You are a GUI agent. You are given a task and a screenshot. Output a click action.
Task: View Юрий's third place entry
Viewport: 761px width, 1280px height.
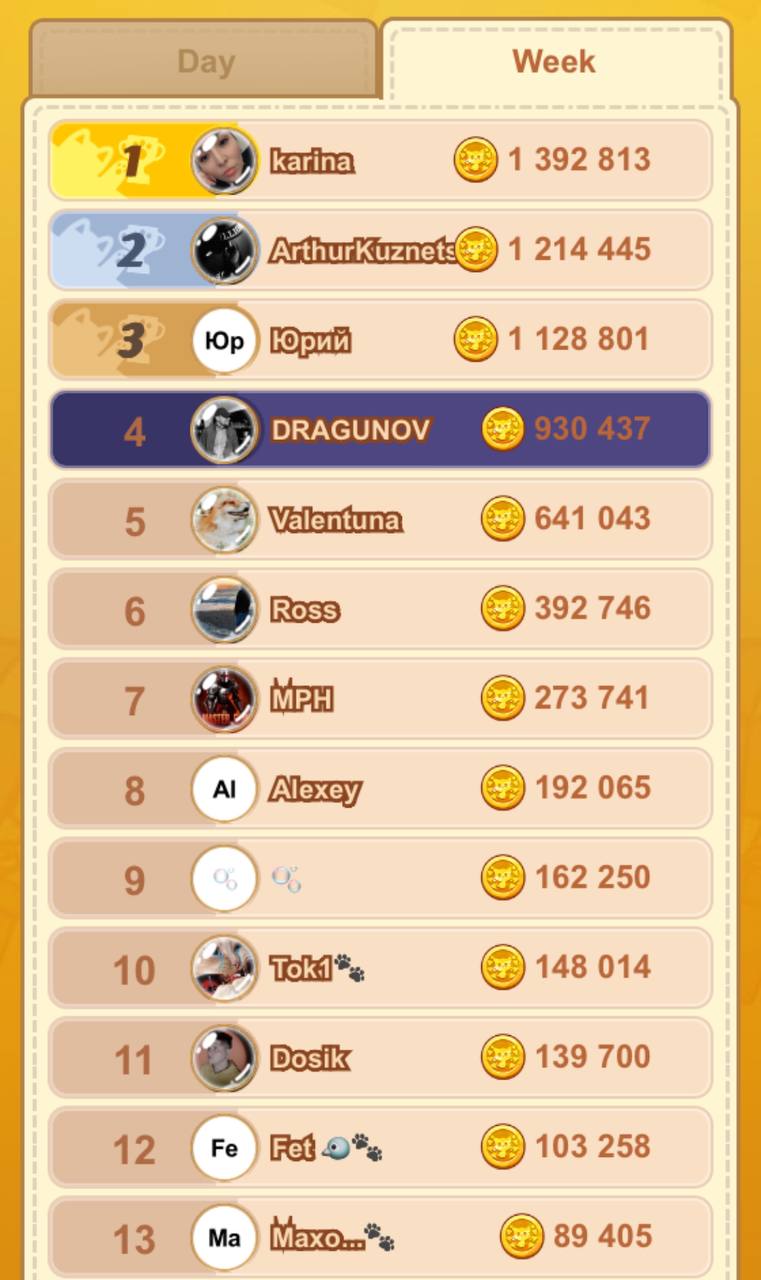380,340
